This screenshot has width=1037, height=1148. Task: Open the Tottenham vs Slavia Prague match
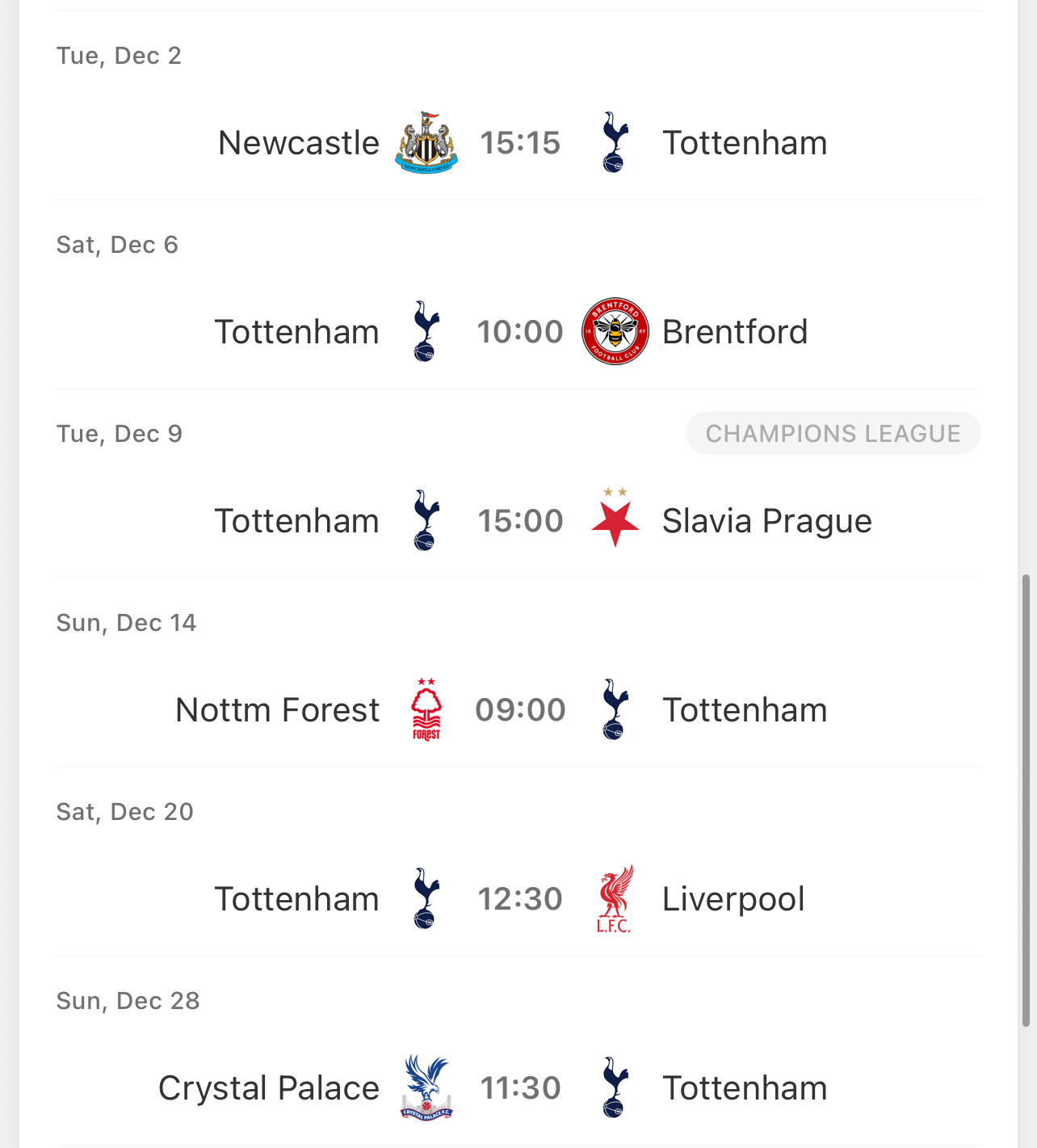point(520,521)
